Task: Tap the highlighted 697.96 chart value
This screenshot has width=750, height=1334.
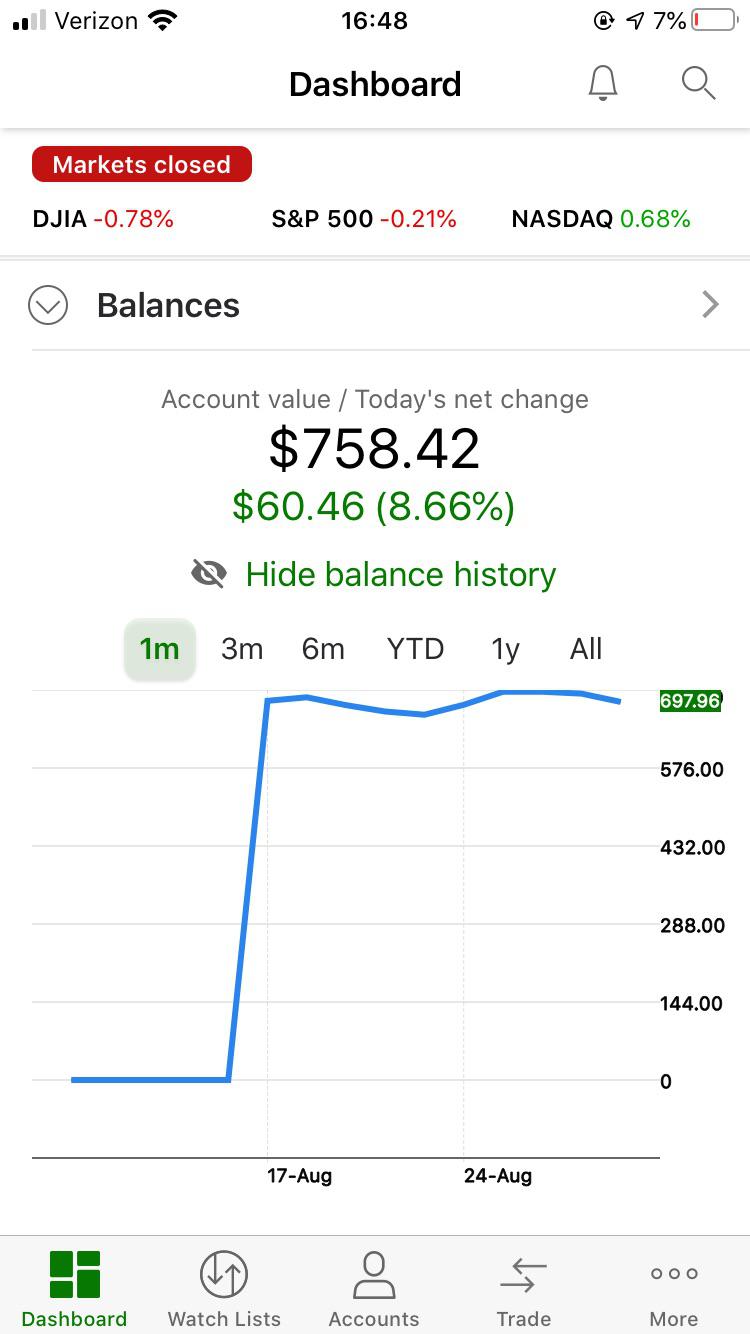Action: tap(690, 701)
